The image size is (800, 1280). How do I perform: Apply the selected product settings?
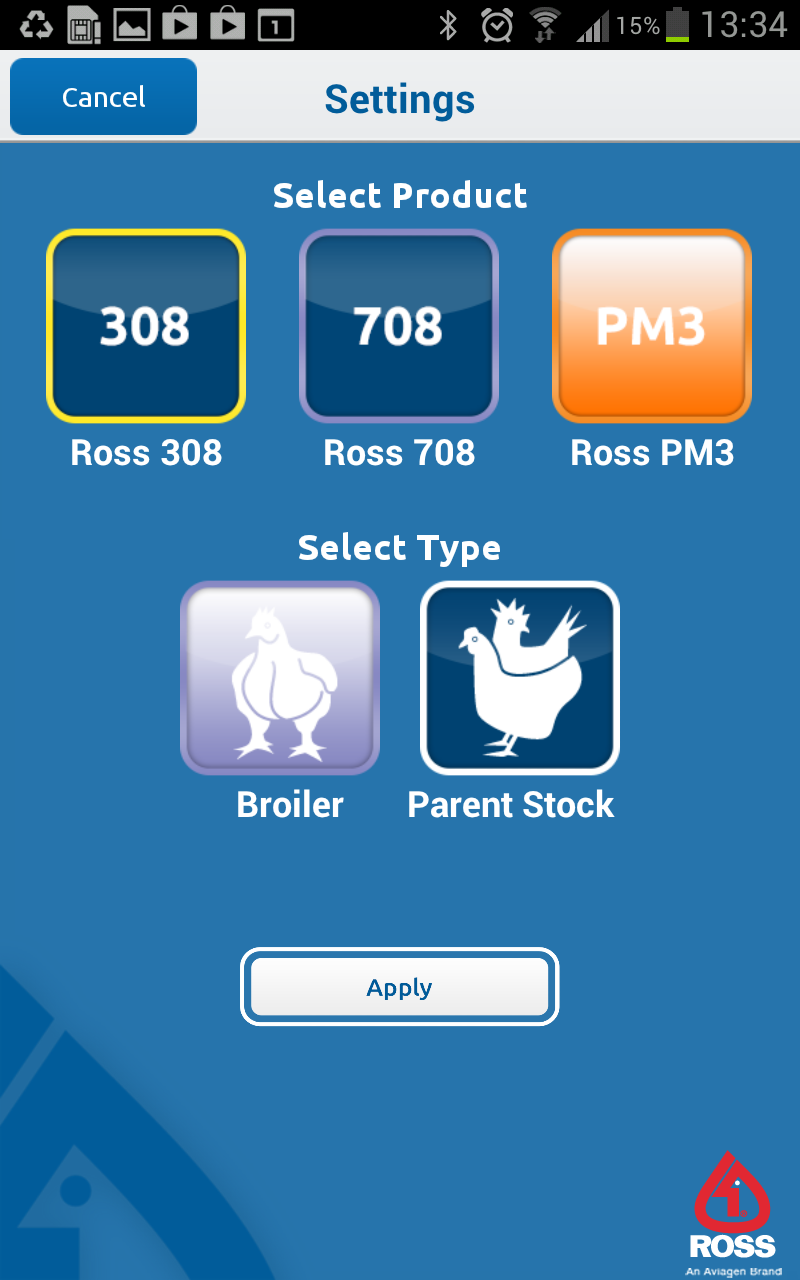point(399,987)
